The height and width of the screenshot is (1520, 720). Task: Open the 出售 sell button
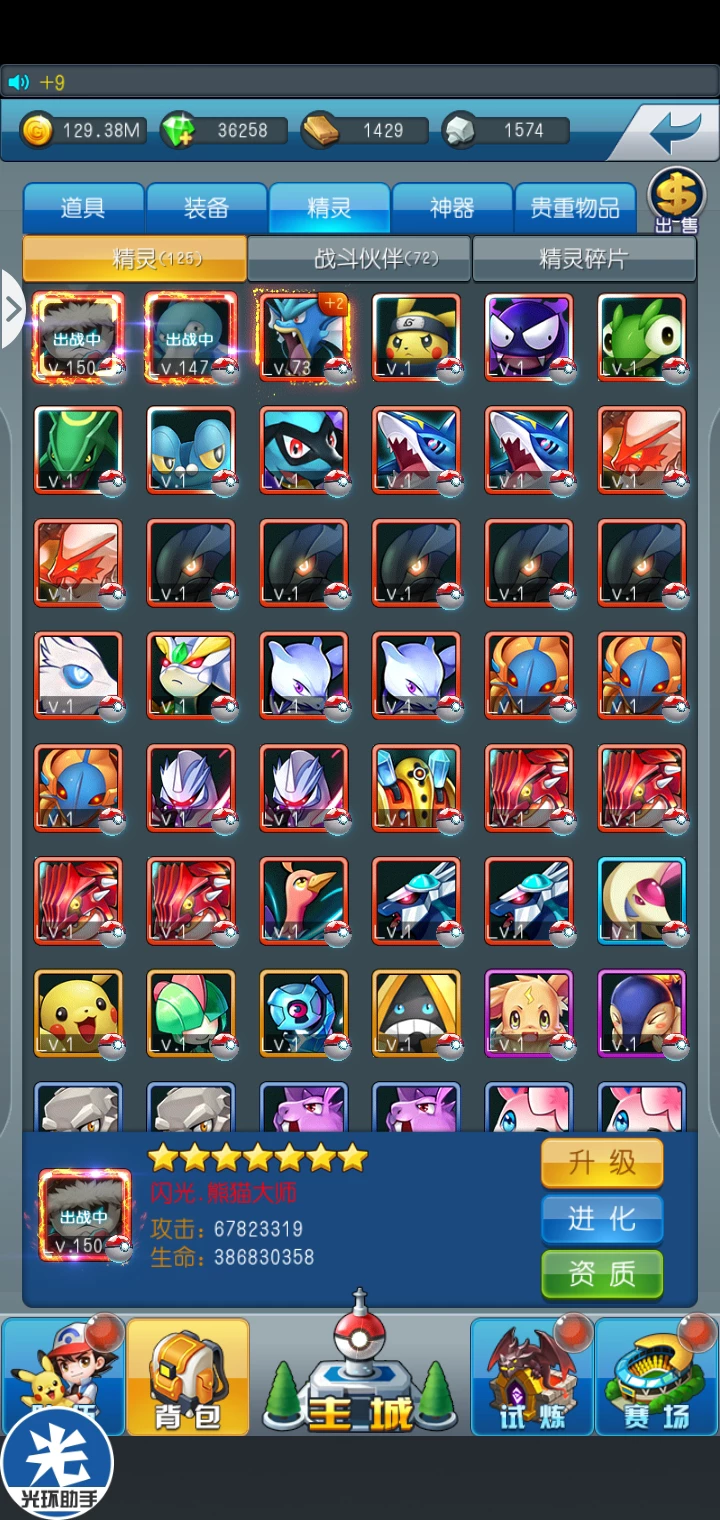click(677, 201)
